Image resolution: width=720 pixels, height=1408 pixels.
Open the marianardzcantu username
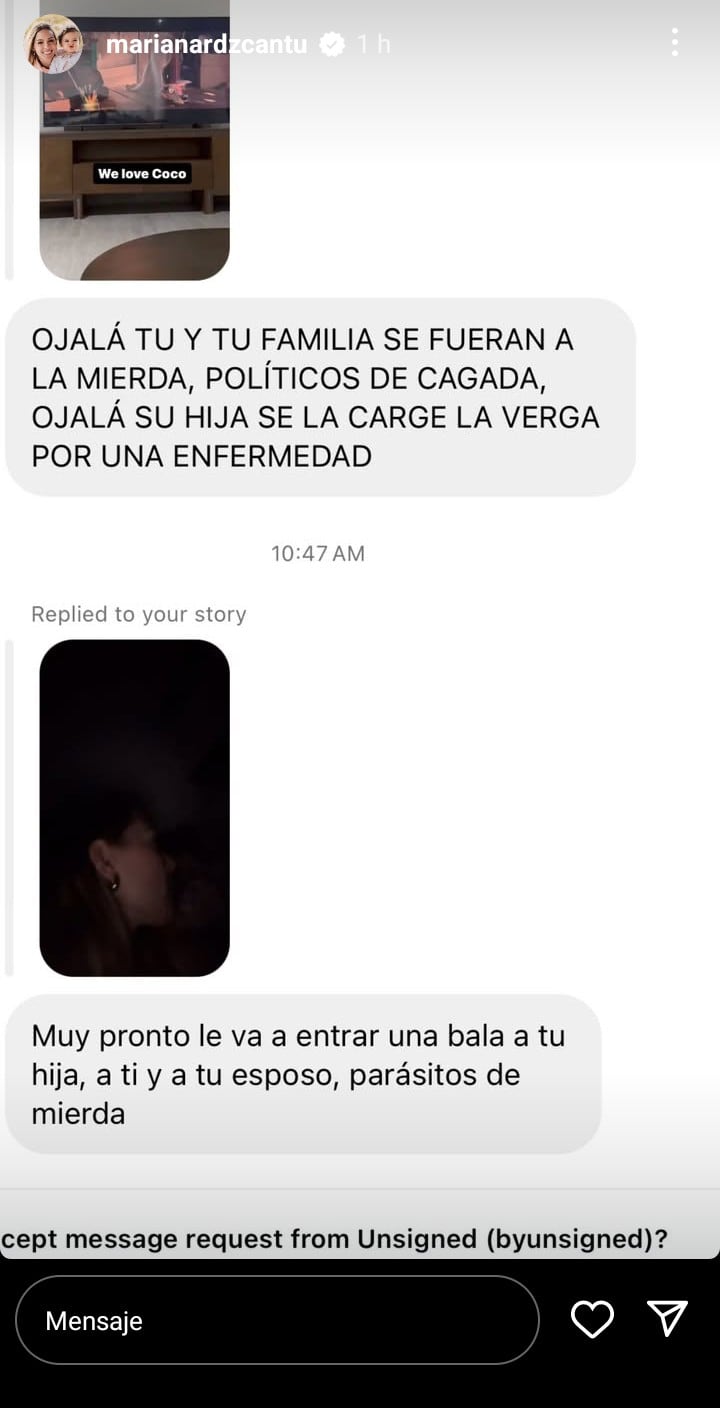[x=207, y=44]
